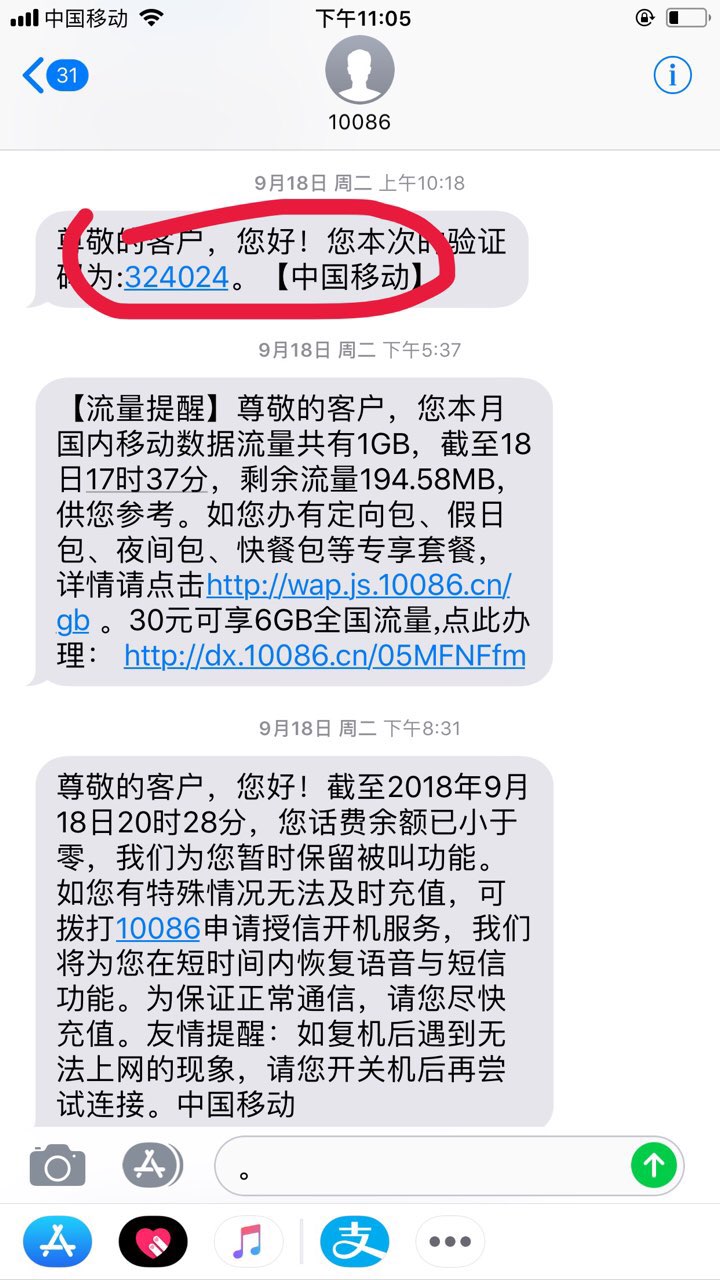
Task: Open the Music iMessage app
Action: [247, 1242]
